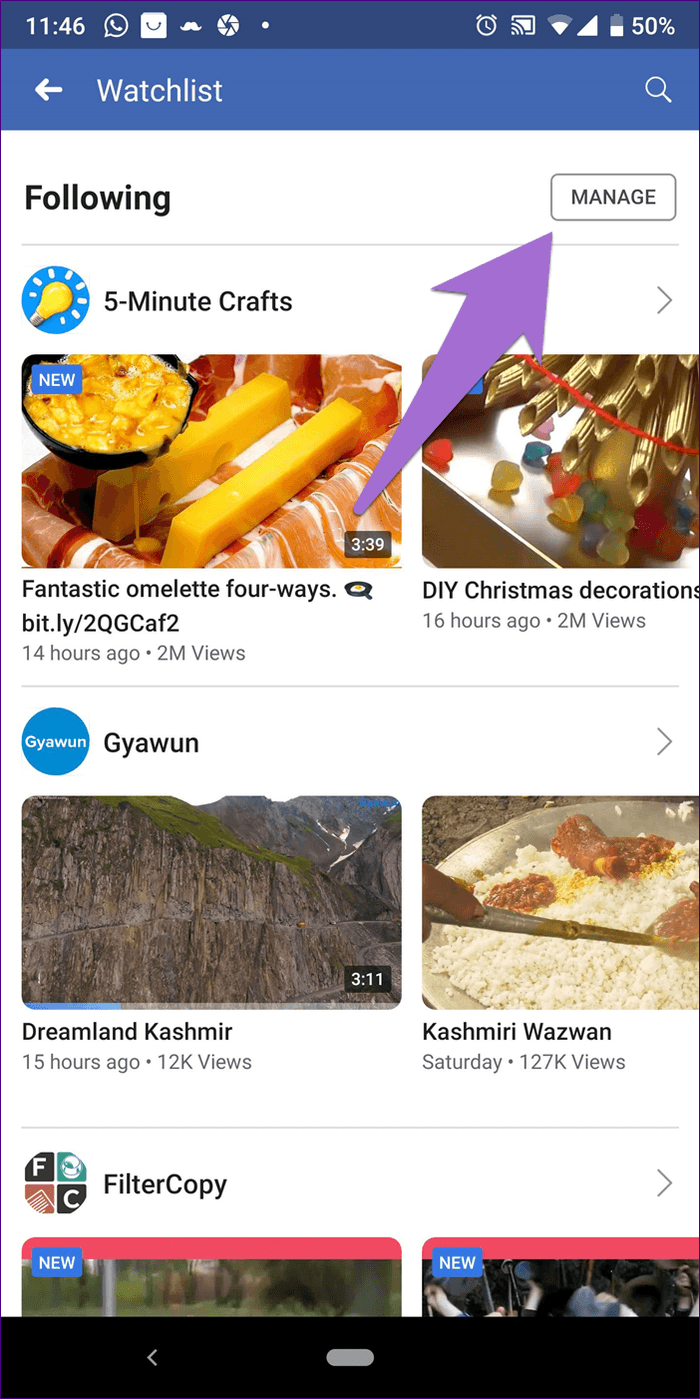Open the Gyawun page row
Screen dimensions: 700x1399
pos(350,741)
